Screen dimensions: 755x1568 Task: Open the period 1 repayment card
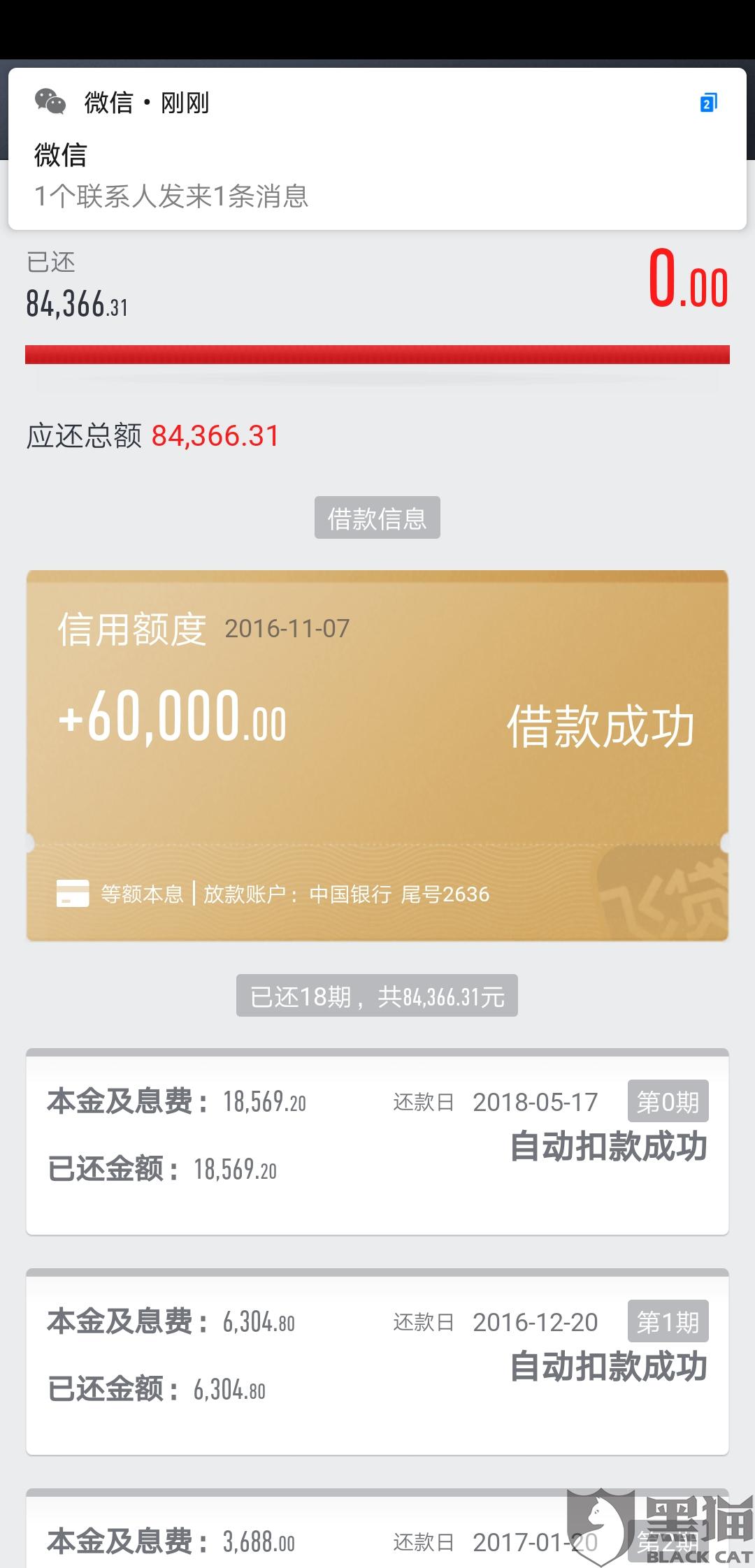377,1361
